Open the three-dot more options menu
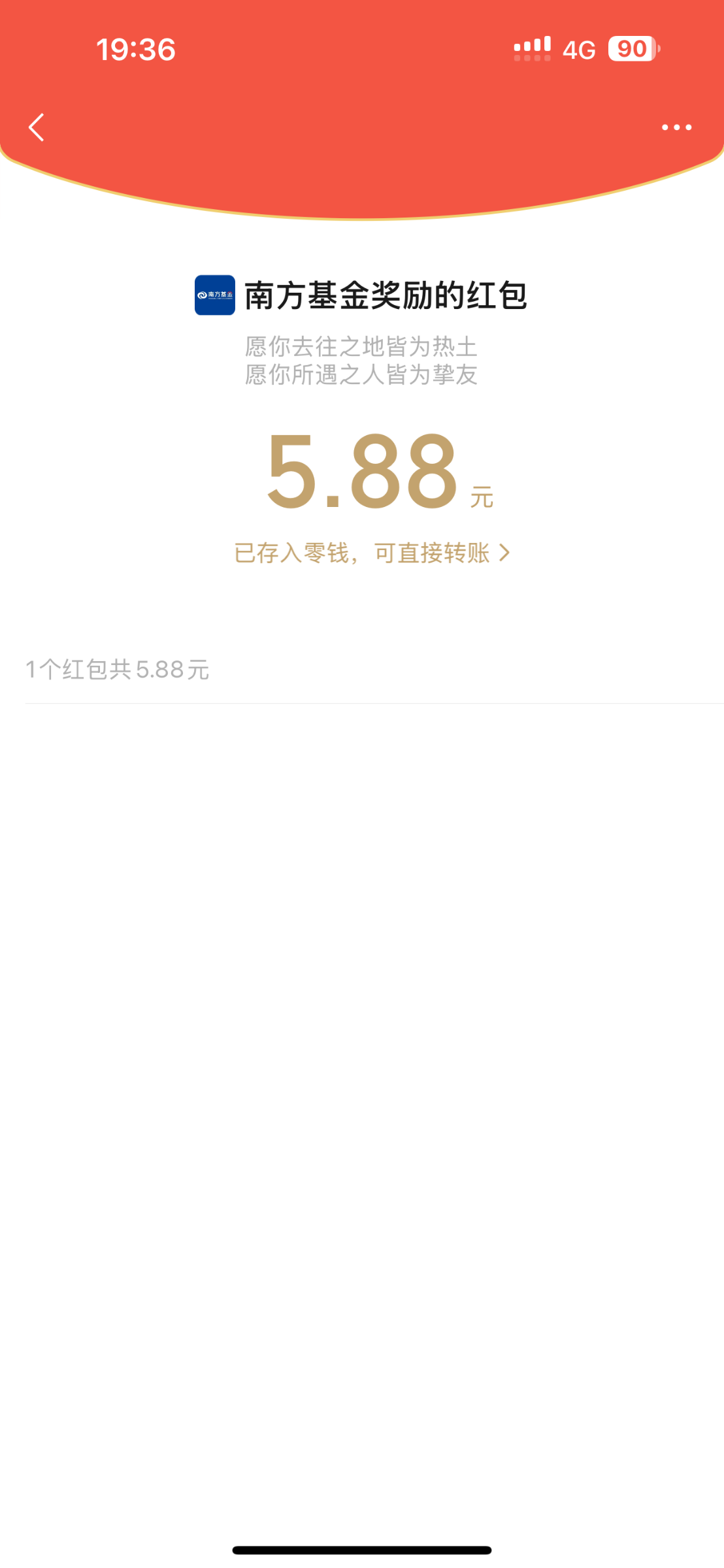 click(x=676, y=127)
